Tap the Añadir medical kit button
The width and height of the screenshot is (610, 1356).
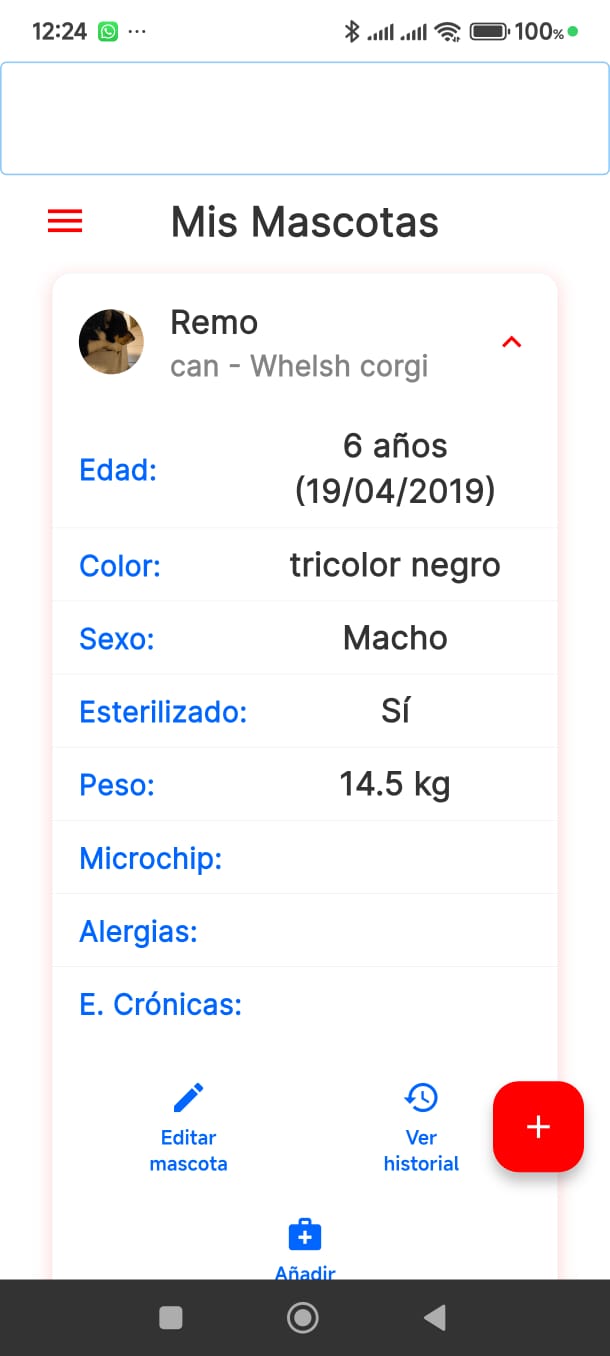(x=305, y=1245)
